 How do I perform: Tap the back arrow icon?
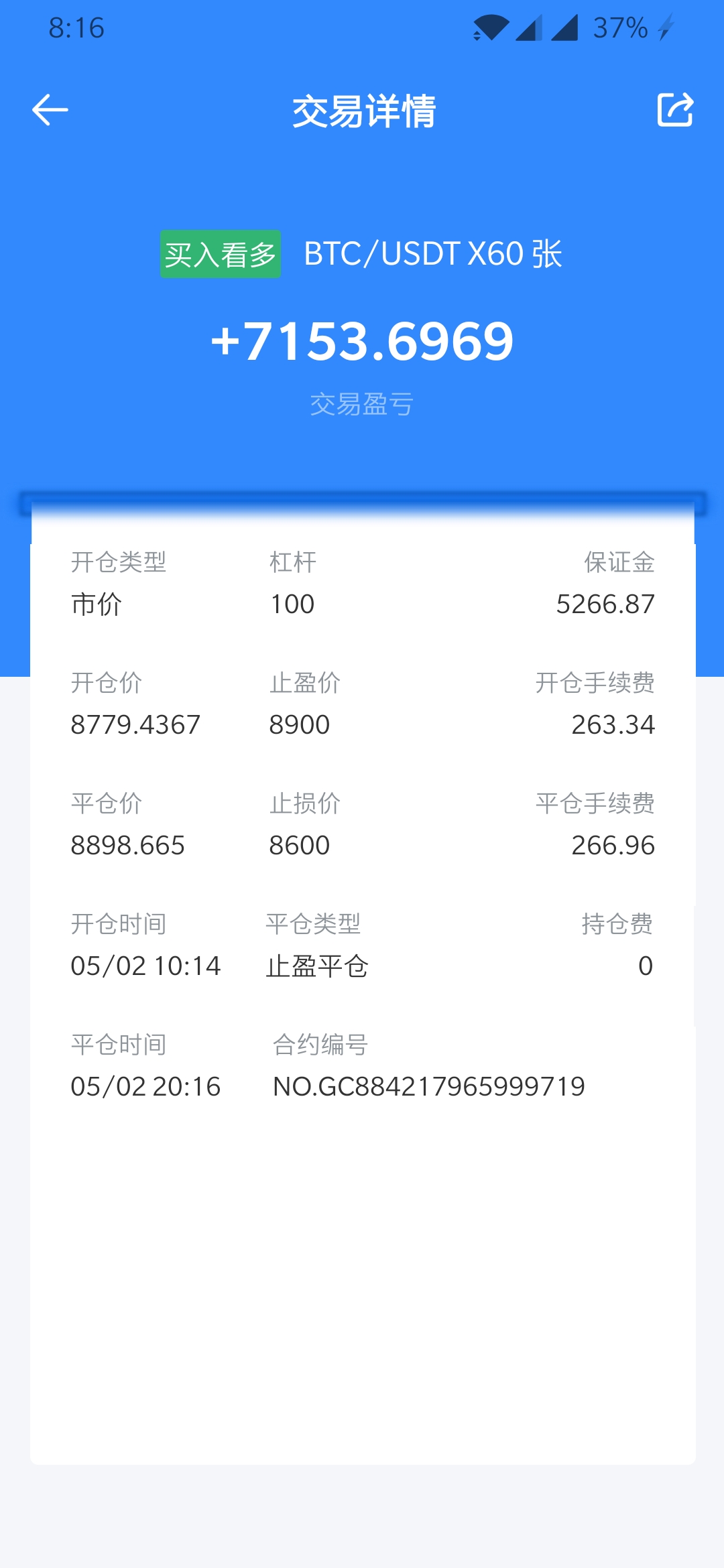coord(49,111)
